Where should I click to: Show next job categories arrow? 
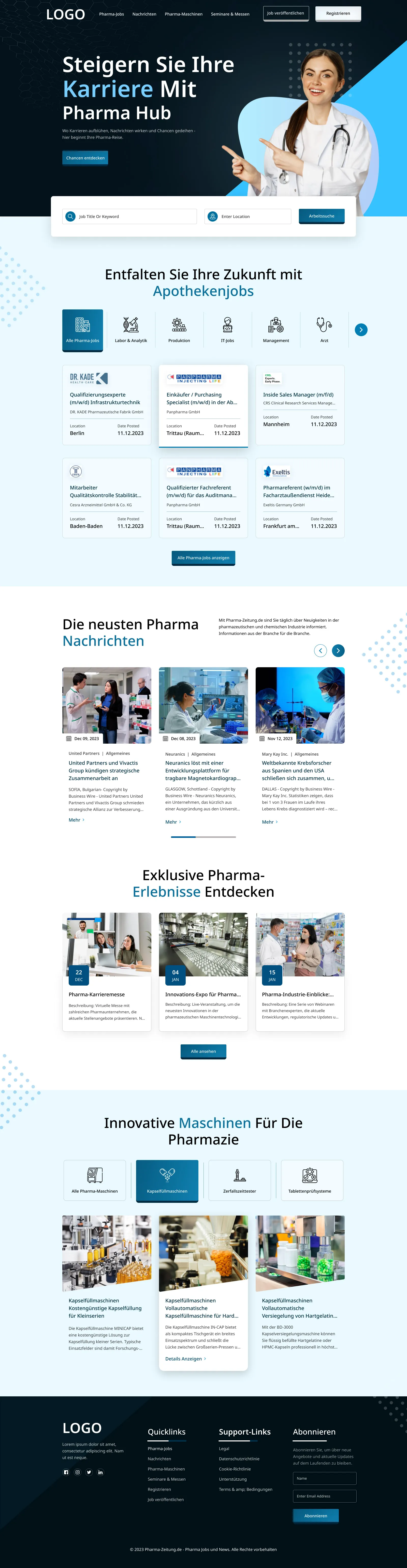[x=361, y=329]
